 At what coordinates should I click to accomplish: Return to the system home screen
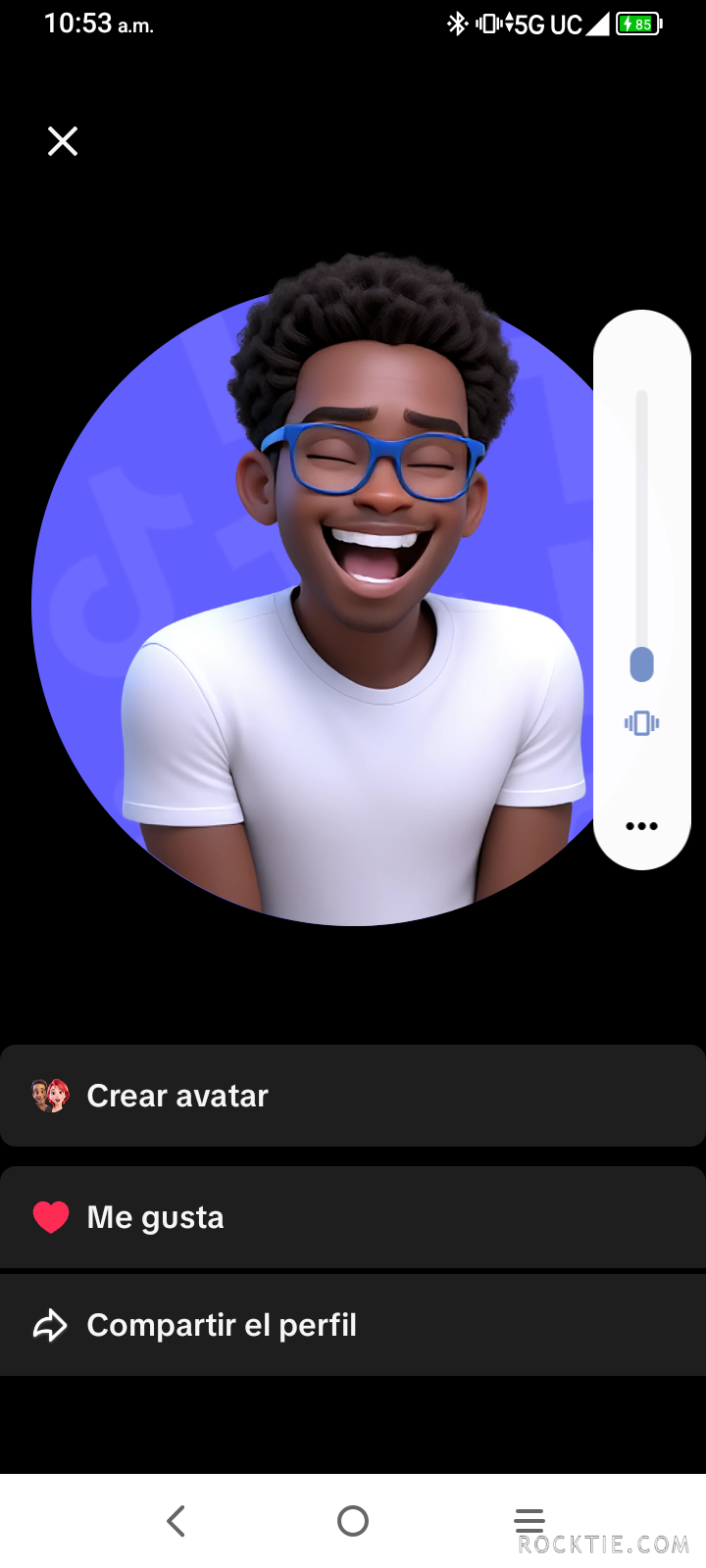click(x=353, y=1521)
